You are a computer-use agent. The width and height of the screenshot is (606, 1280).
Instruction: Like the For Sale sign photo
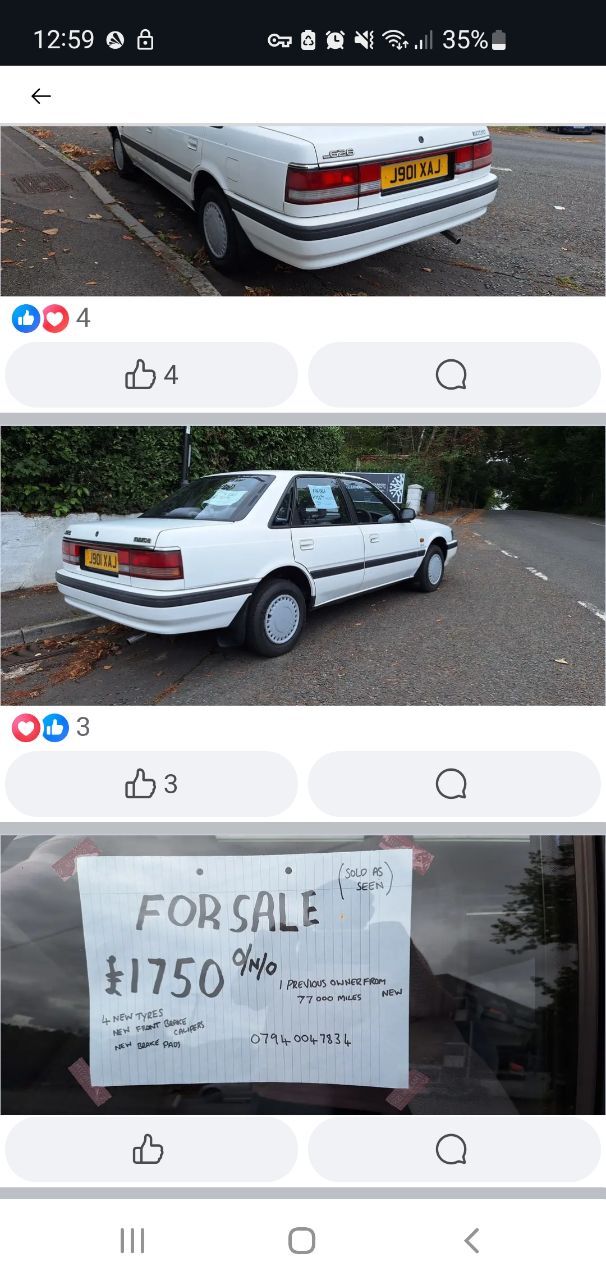[151, 1149]
